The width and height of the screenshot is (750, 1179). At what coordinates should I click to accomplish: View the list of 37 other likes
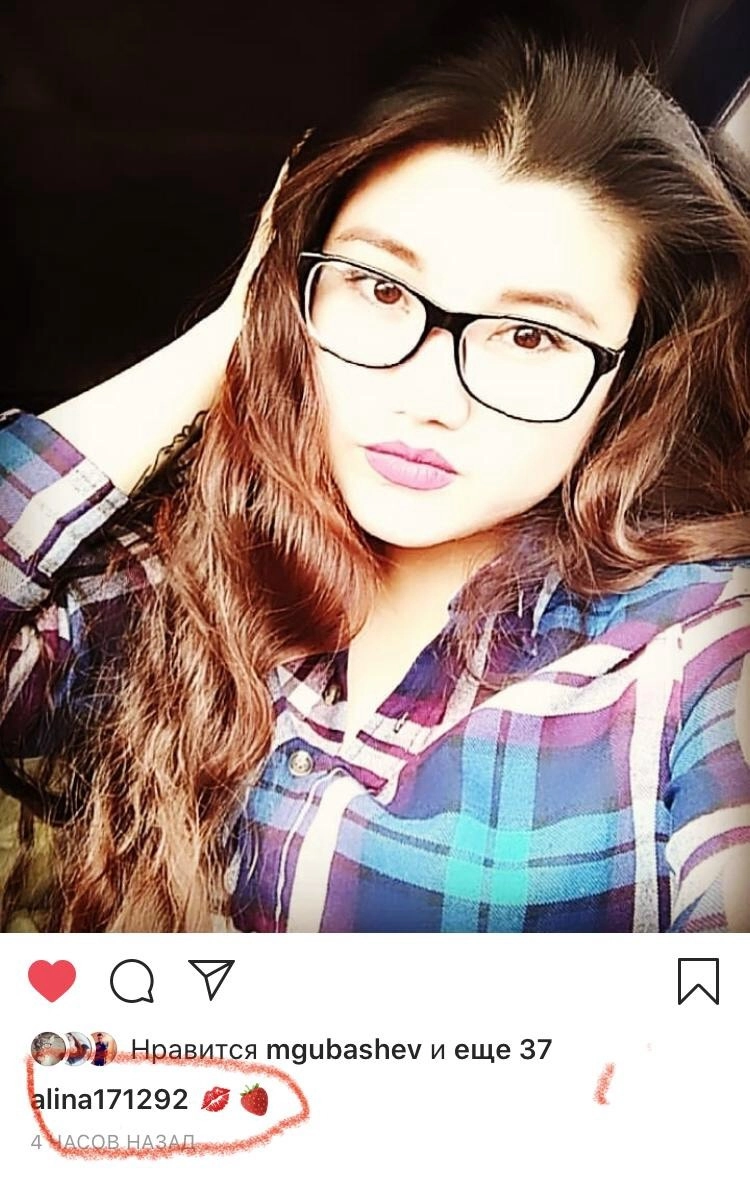pyautogui.click(x=503, y=1050)
